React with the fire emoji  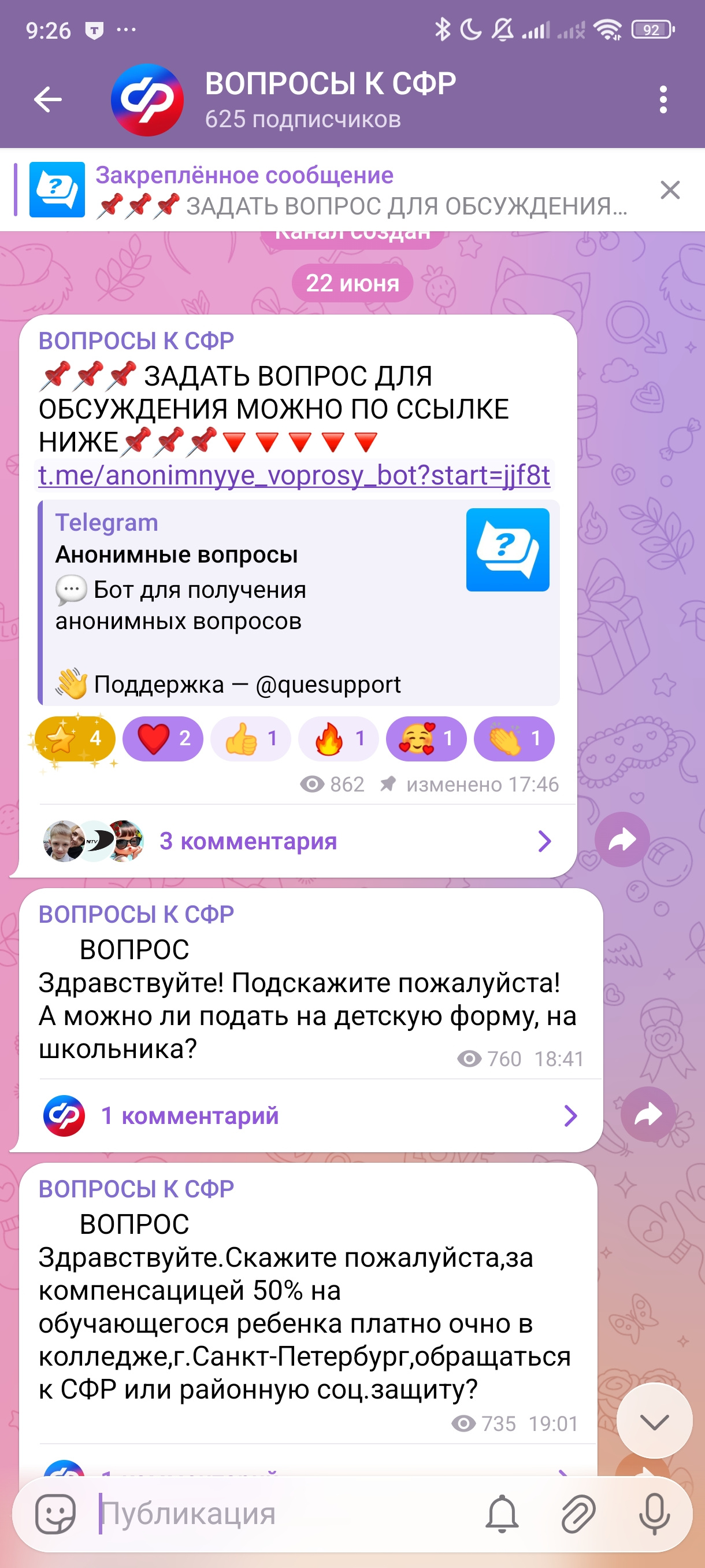(x=338, y=738)
